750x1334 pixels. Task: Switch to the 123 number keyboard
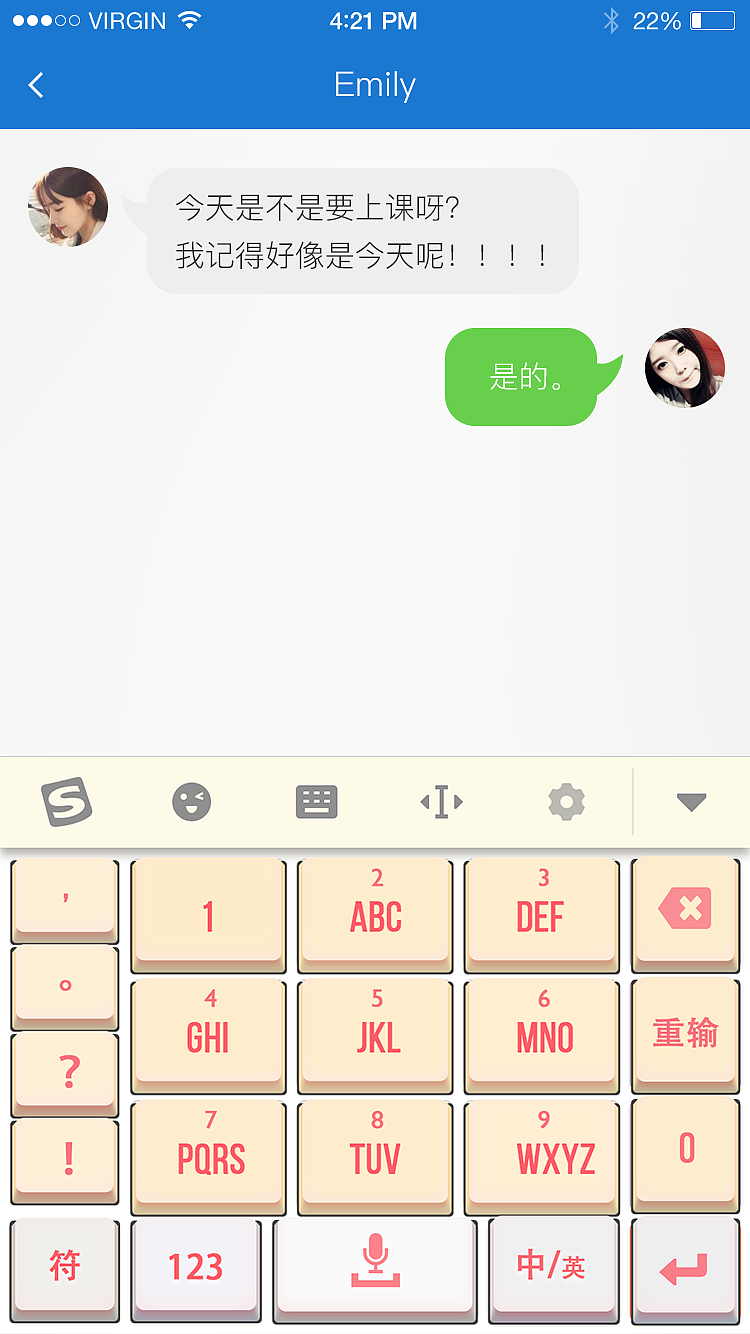click(x=196, y=1266)
